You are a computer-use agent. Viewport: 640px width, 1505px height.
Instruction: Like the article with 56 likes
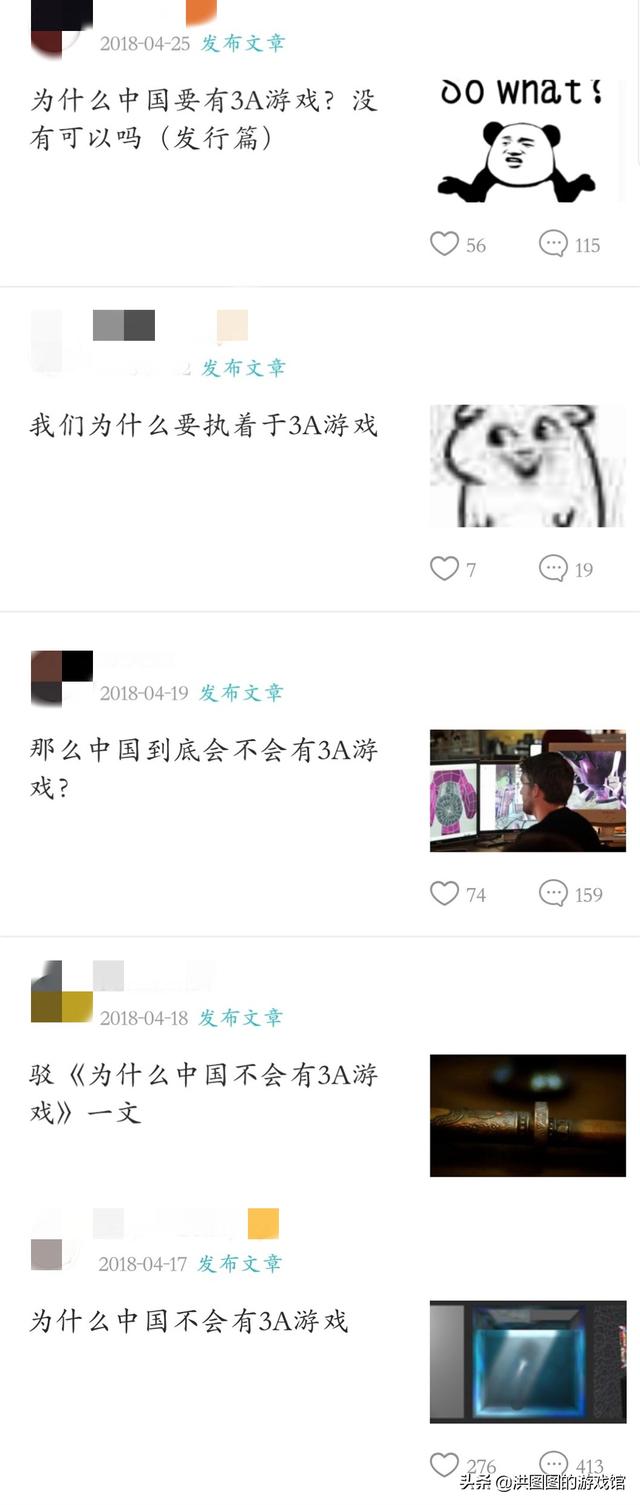click(x=444, y=244)
